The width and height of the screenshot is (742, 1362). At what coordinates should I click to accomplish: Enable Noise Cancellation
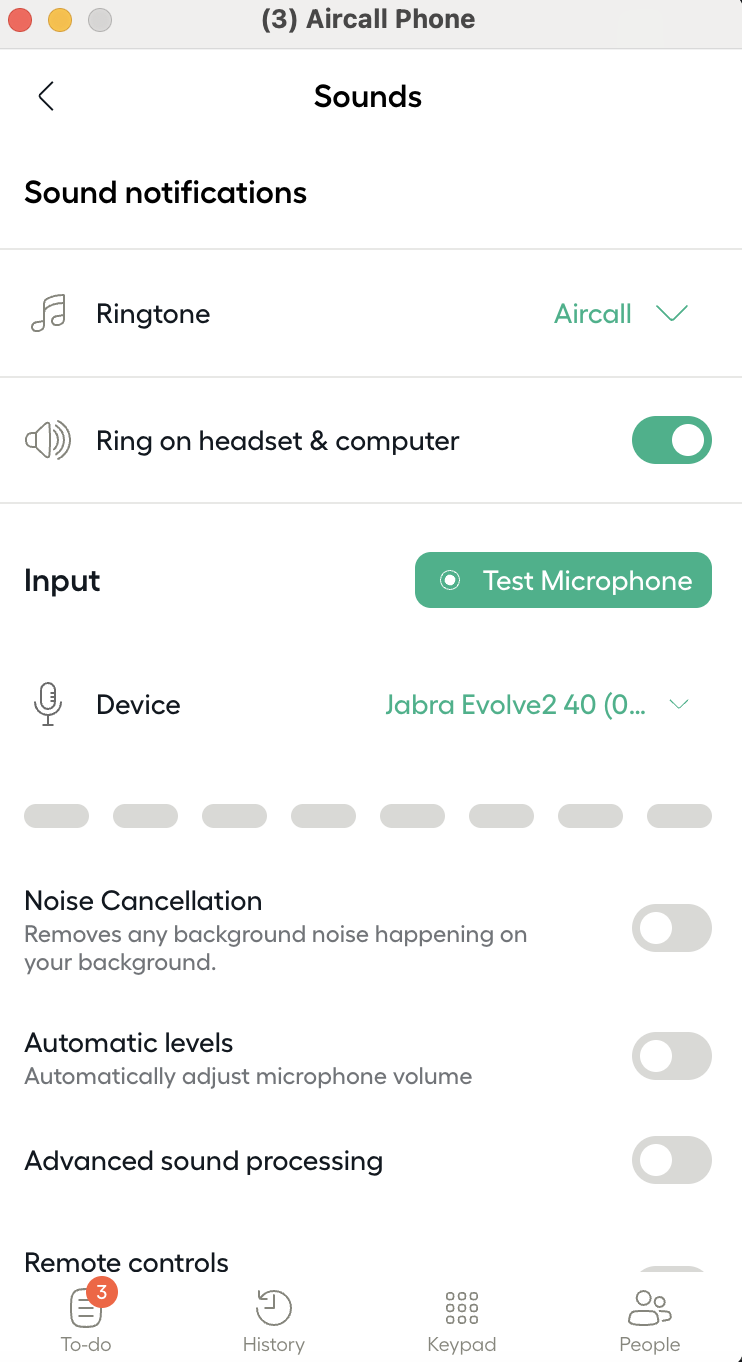click(671, 929)
